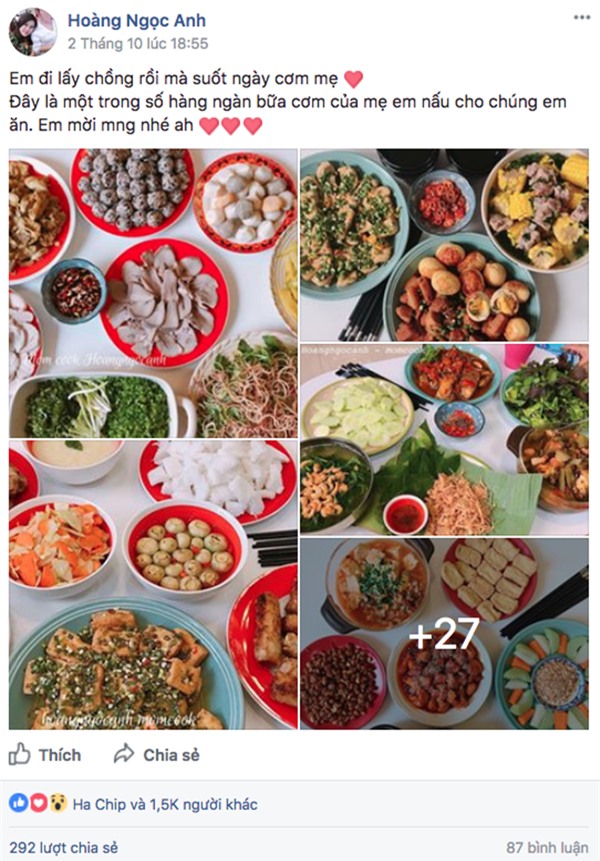Image resolution: width=600 pixels, height=861 pixels.
Task: View the photo with the blue plate of tofu
Action: pyautogui.click(x=153, y=585)
